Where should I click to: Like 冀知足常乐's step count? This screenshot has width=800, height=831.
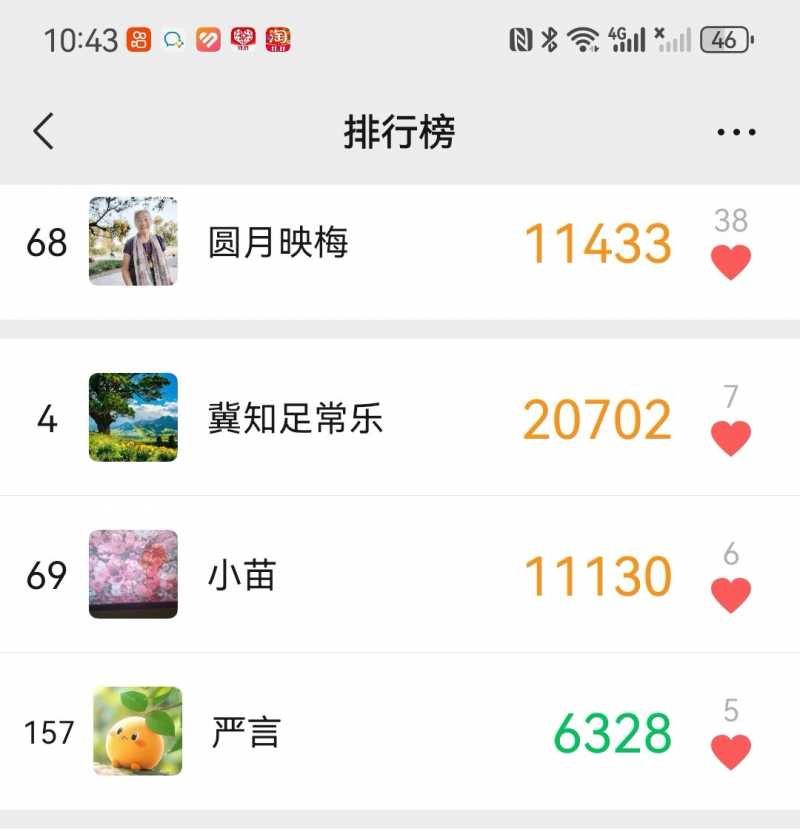[x=731, y=438]
